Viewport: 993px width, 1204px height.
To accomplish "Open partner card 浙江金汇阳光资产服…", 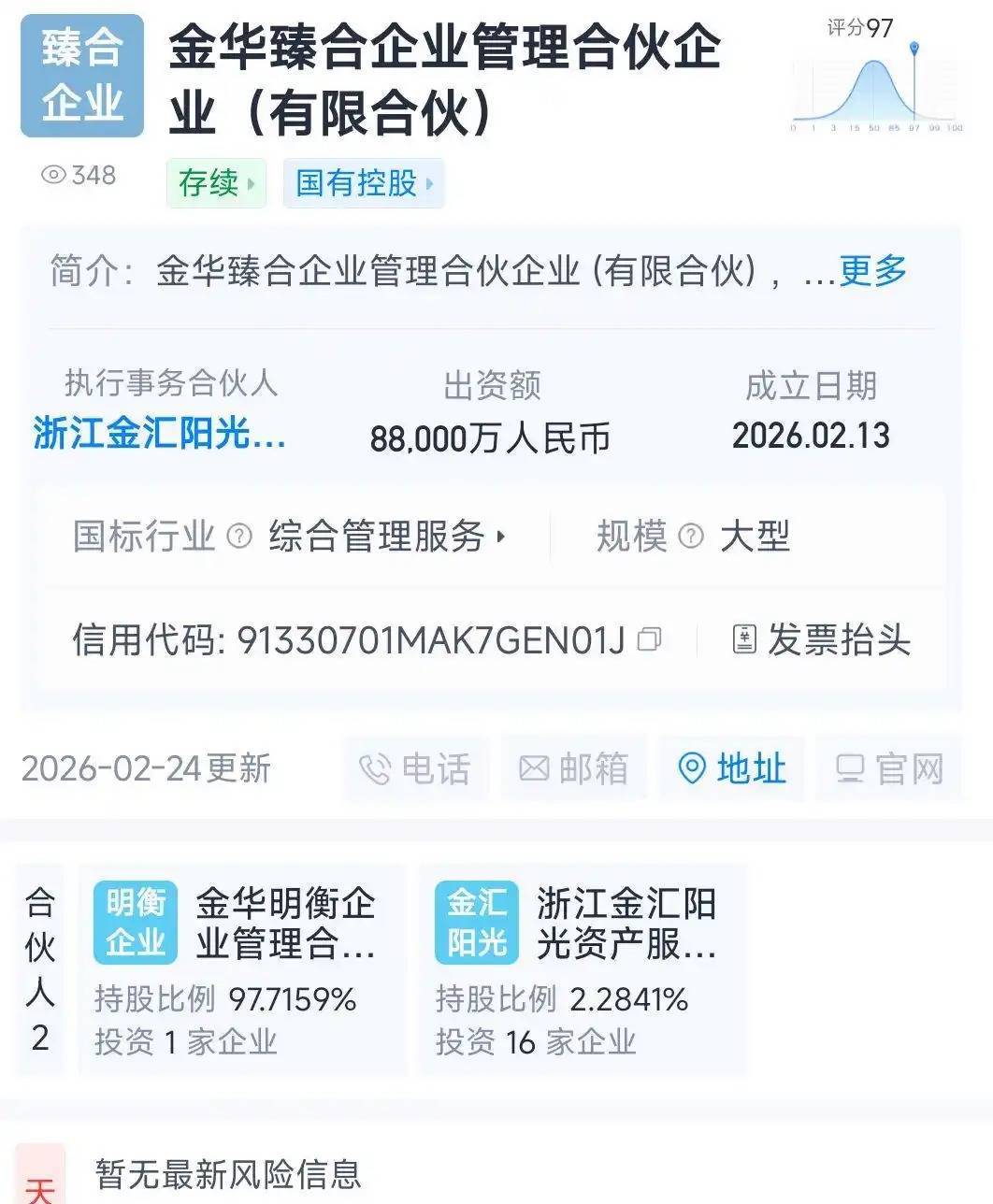I will (582, 970).
